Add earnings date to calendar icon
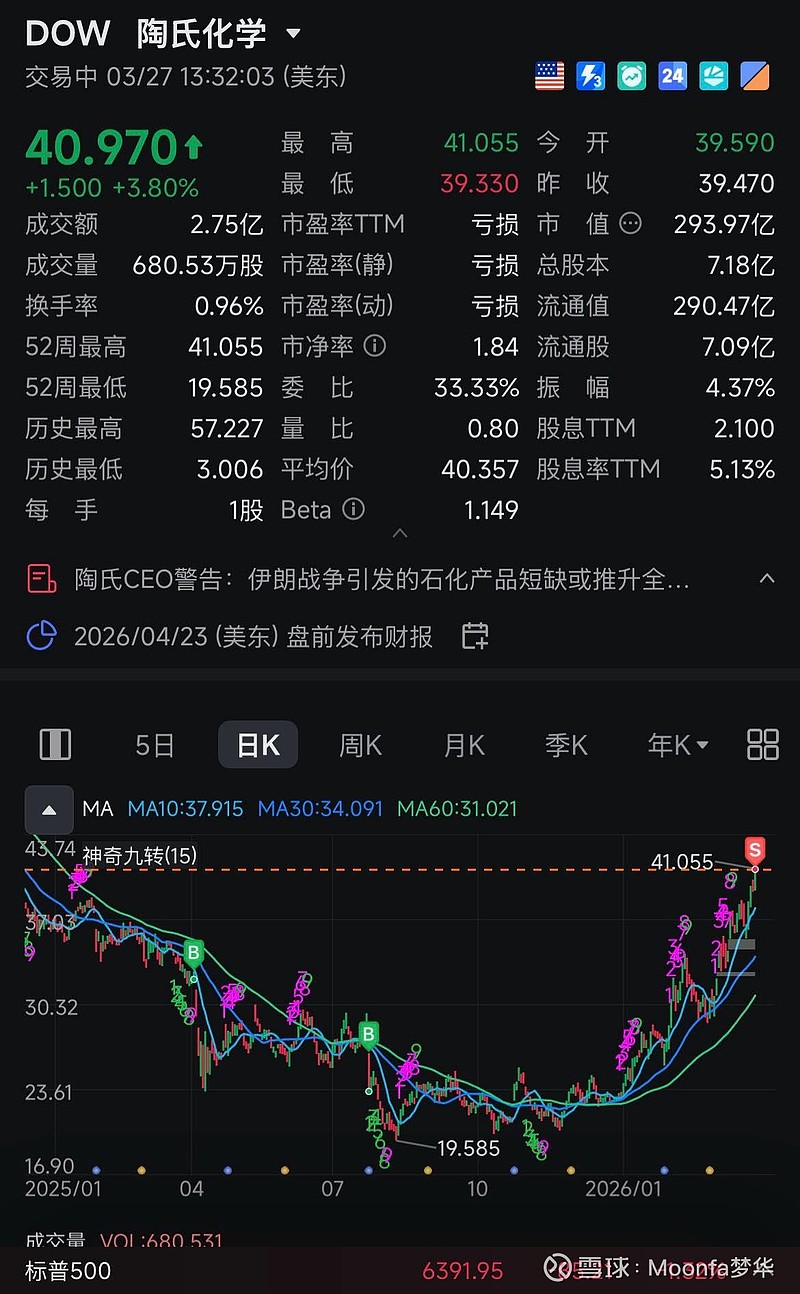The height and width of the screenshot is (1294, 800). point(474,636)
